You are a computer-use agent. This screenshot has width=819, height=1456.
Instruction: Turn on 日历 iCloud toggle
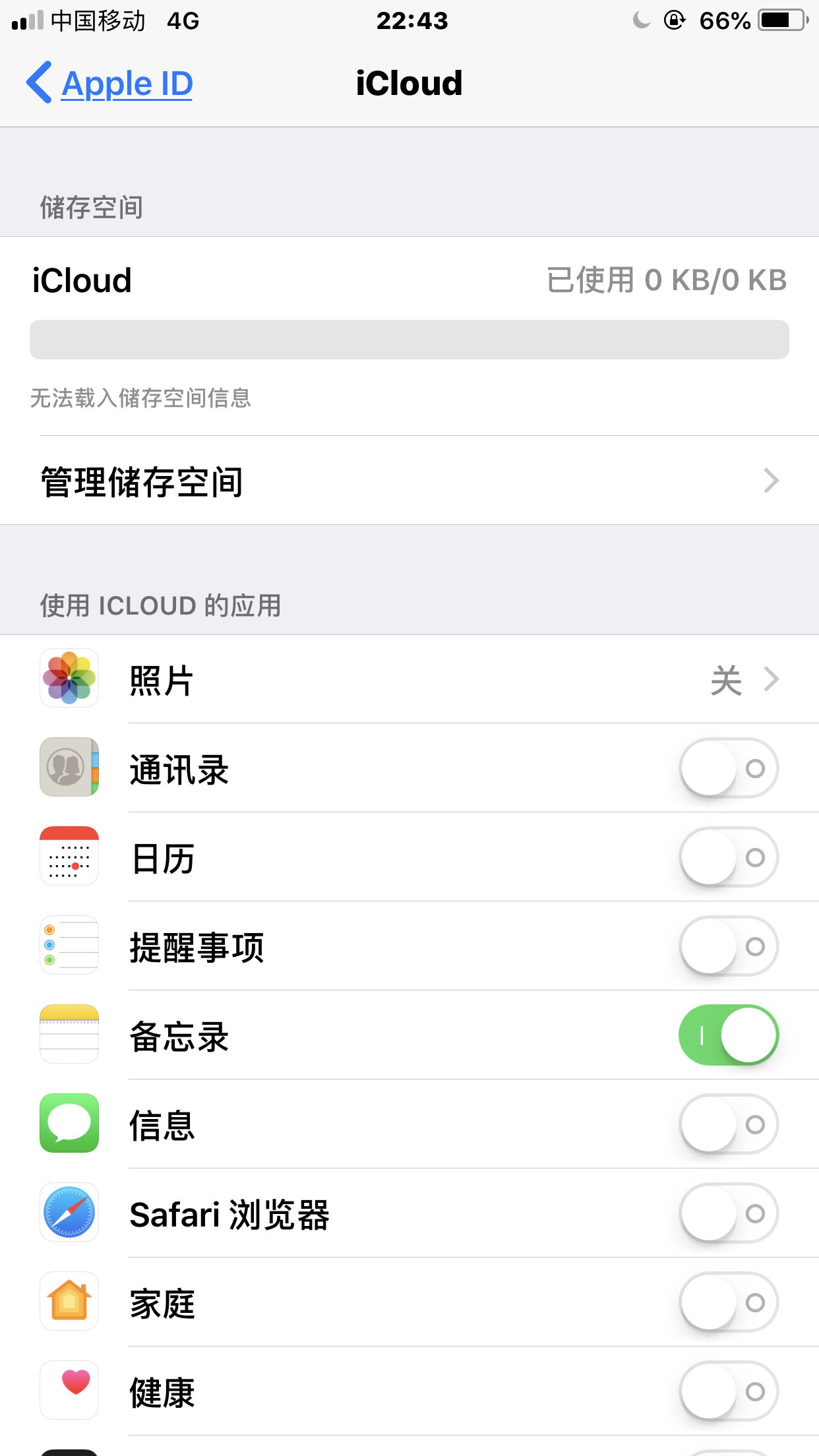728,857
